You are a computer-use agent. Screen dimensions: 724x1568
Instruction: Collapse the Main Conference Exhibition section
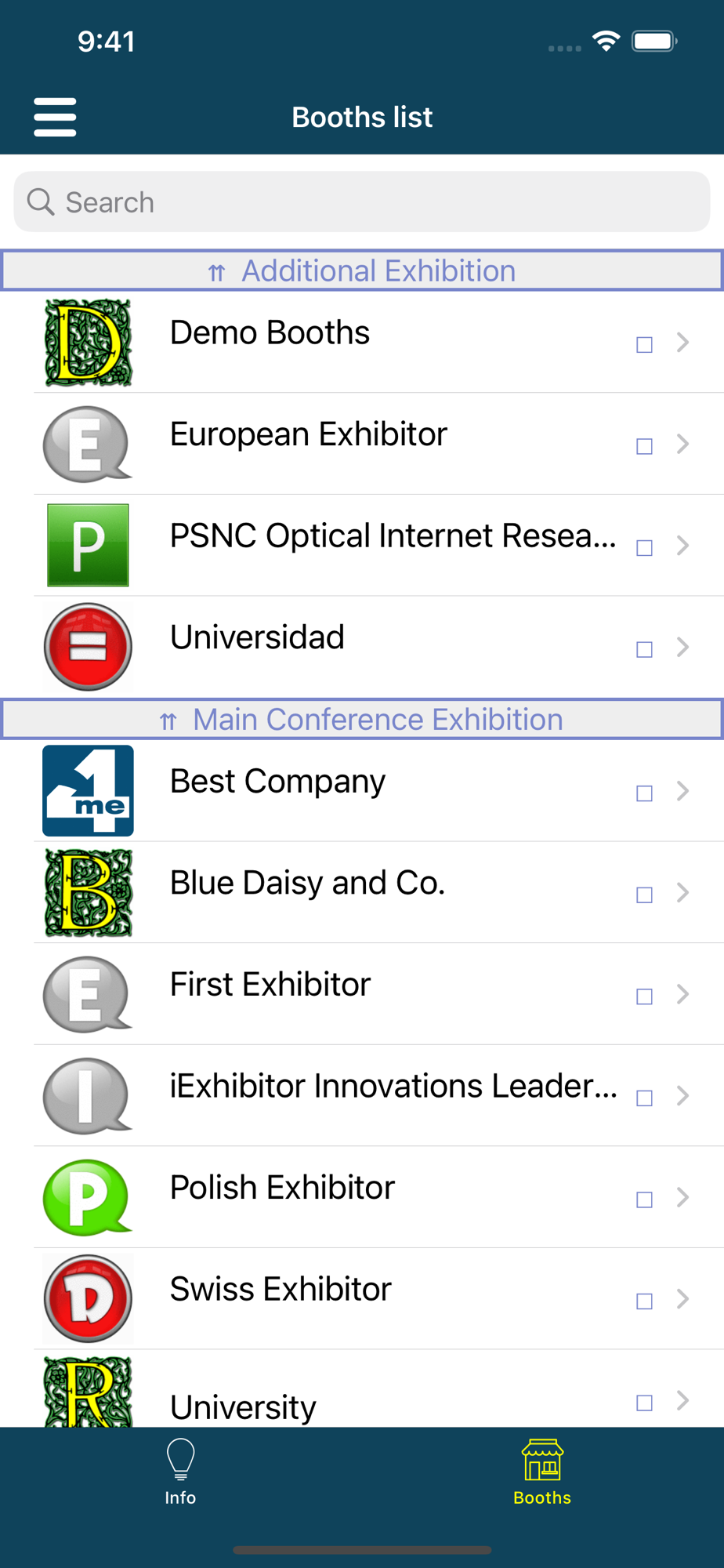pos(362,719)
